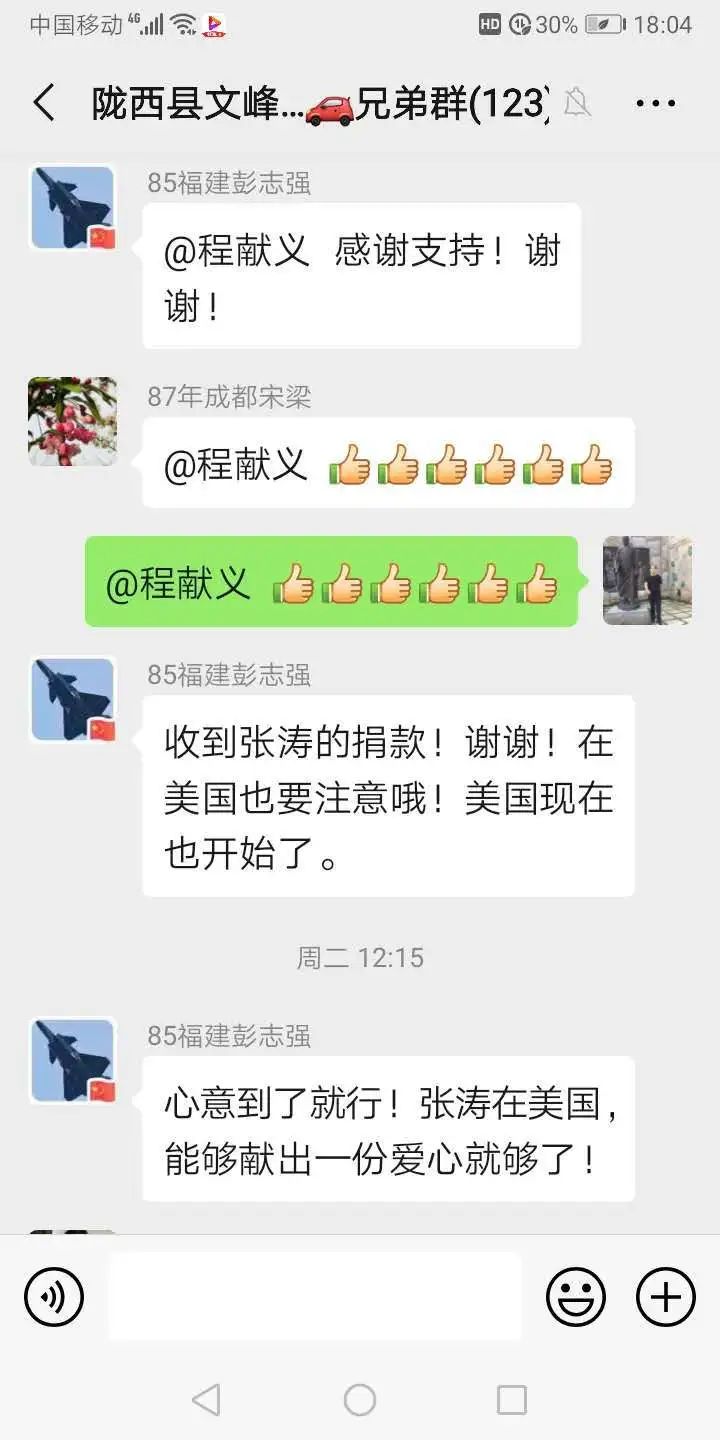Open the emoji sticker panel
Screen dimensions: 720x1440
click(576, 1297)
